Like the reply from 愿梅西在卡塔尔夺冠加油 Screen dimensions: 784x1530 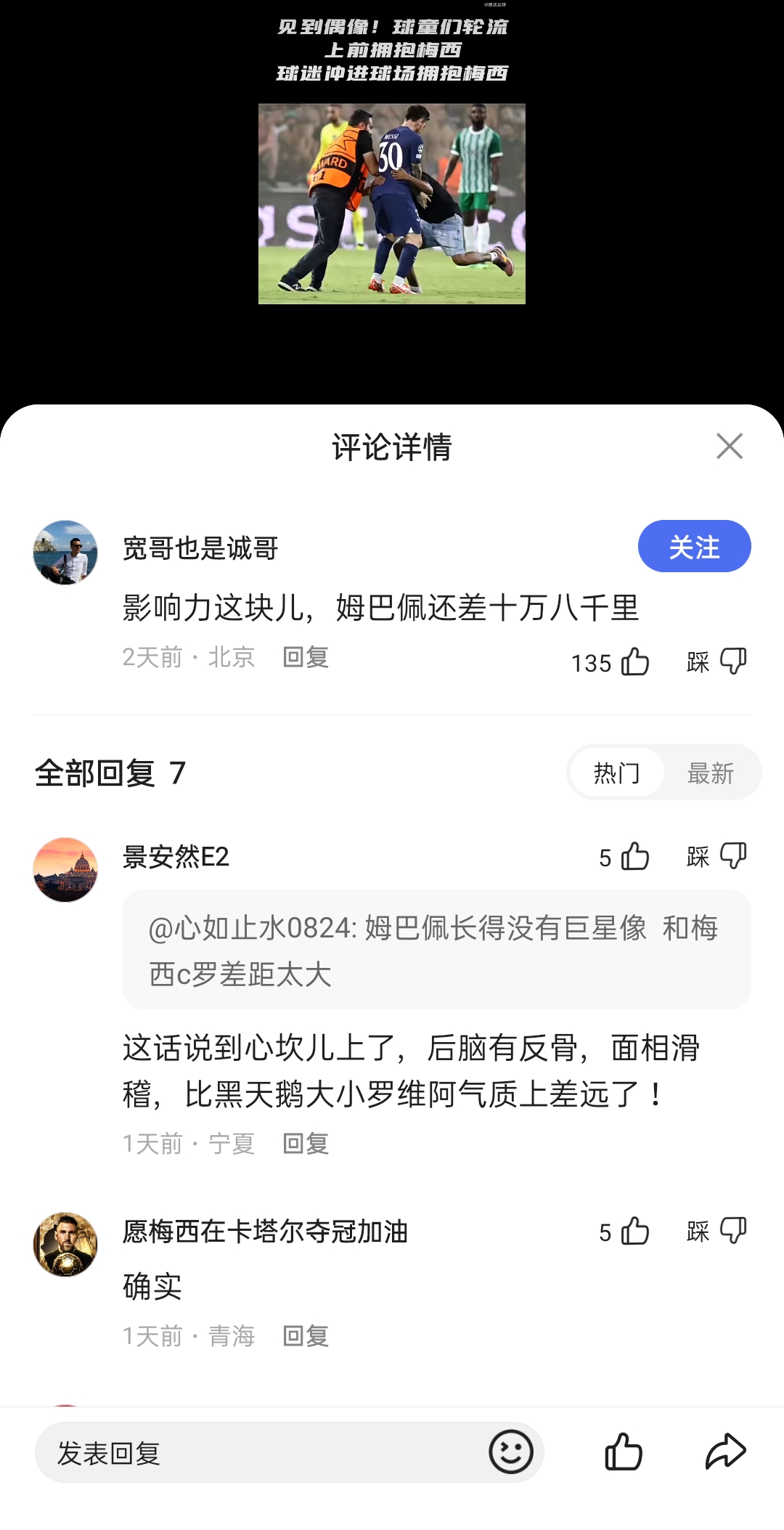pyautogui.click(x=635, y=1231)
